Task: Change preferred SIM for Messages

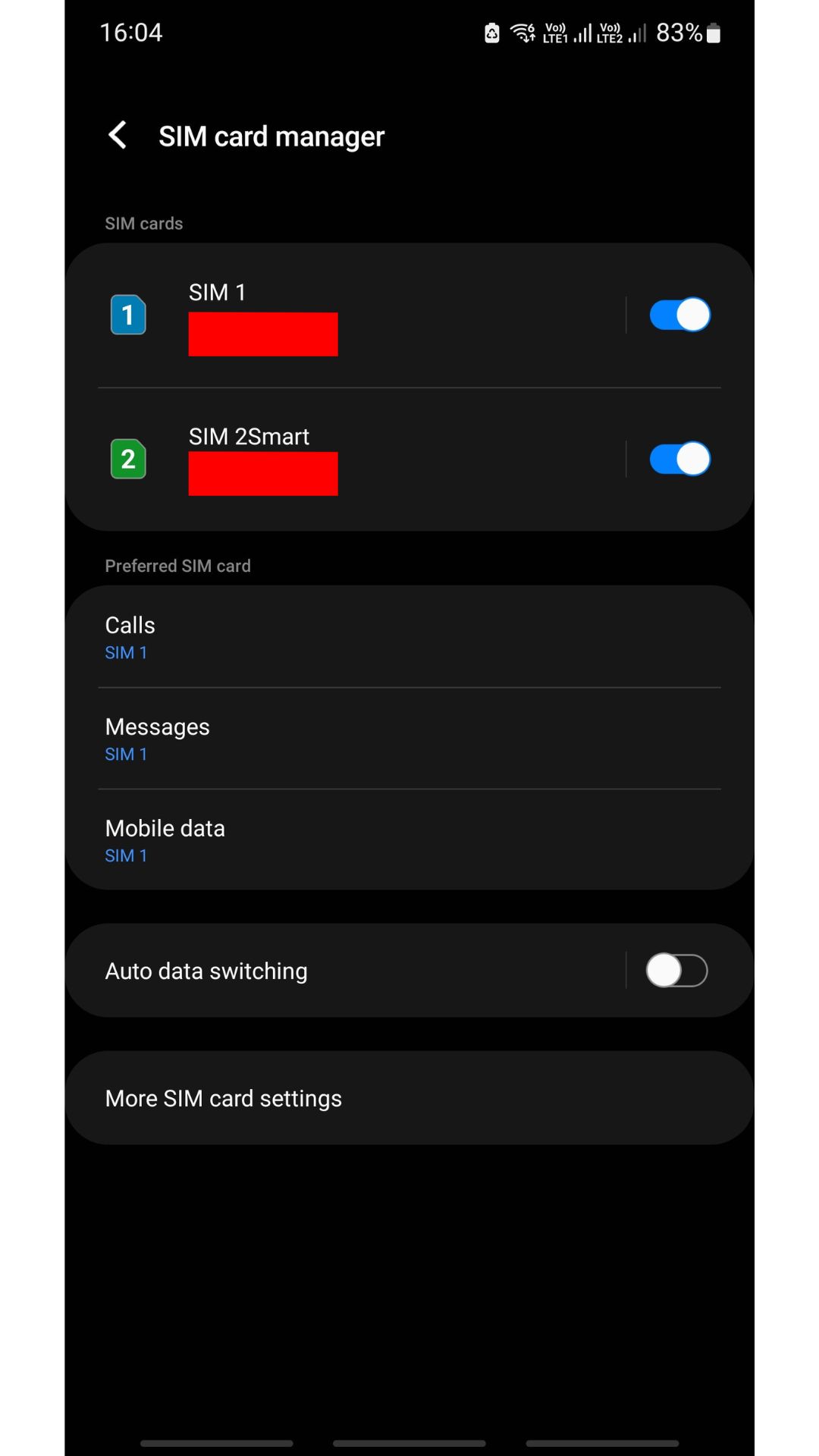Action: tap(409, 739)
